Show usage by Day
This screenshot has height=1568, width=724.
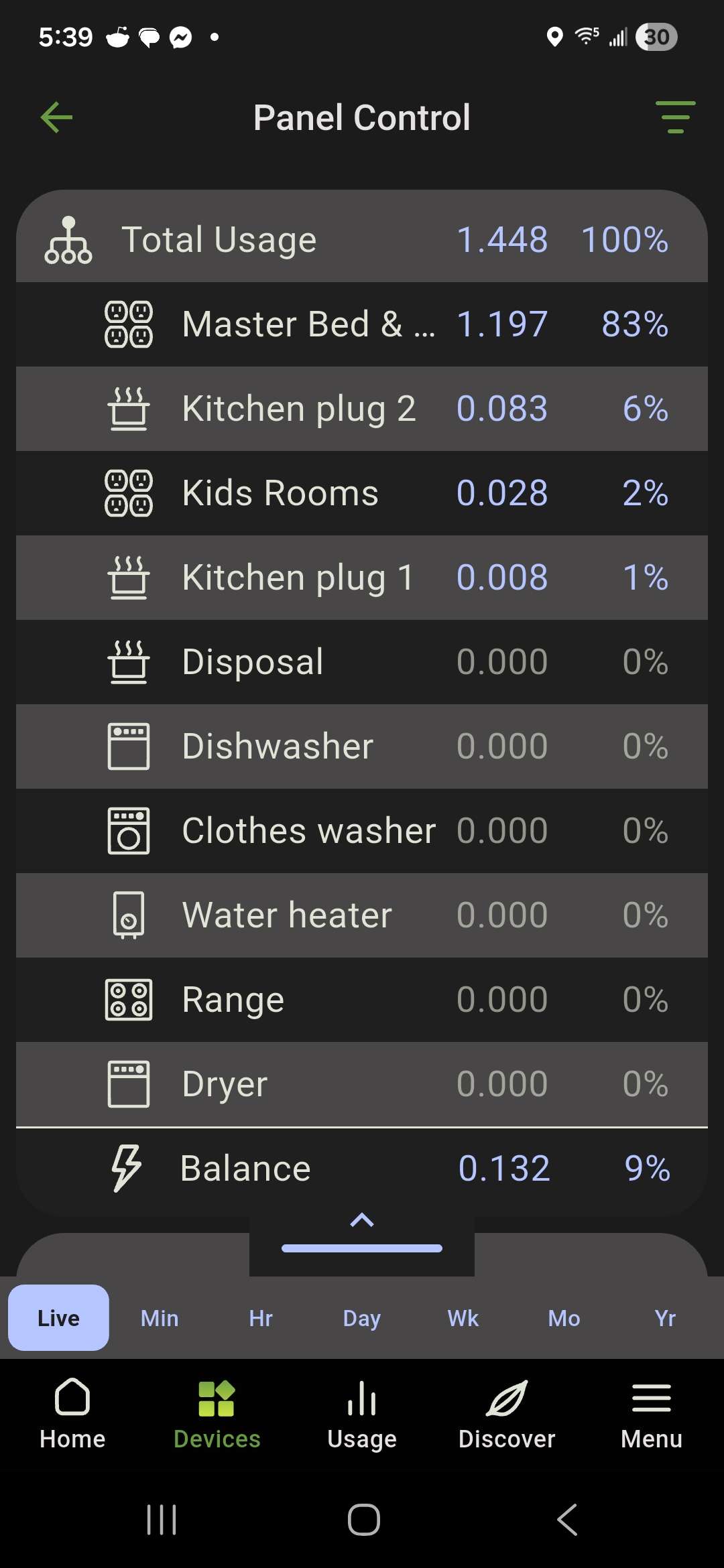point(362,1318)
